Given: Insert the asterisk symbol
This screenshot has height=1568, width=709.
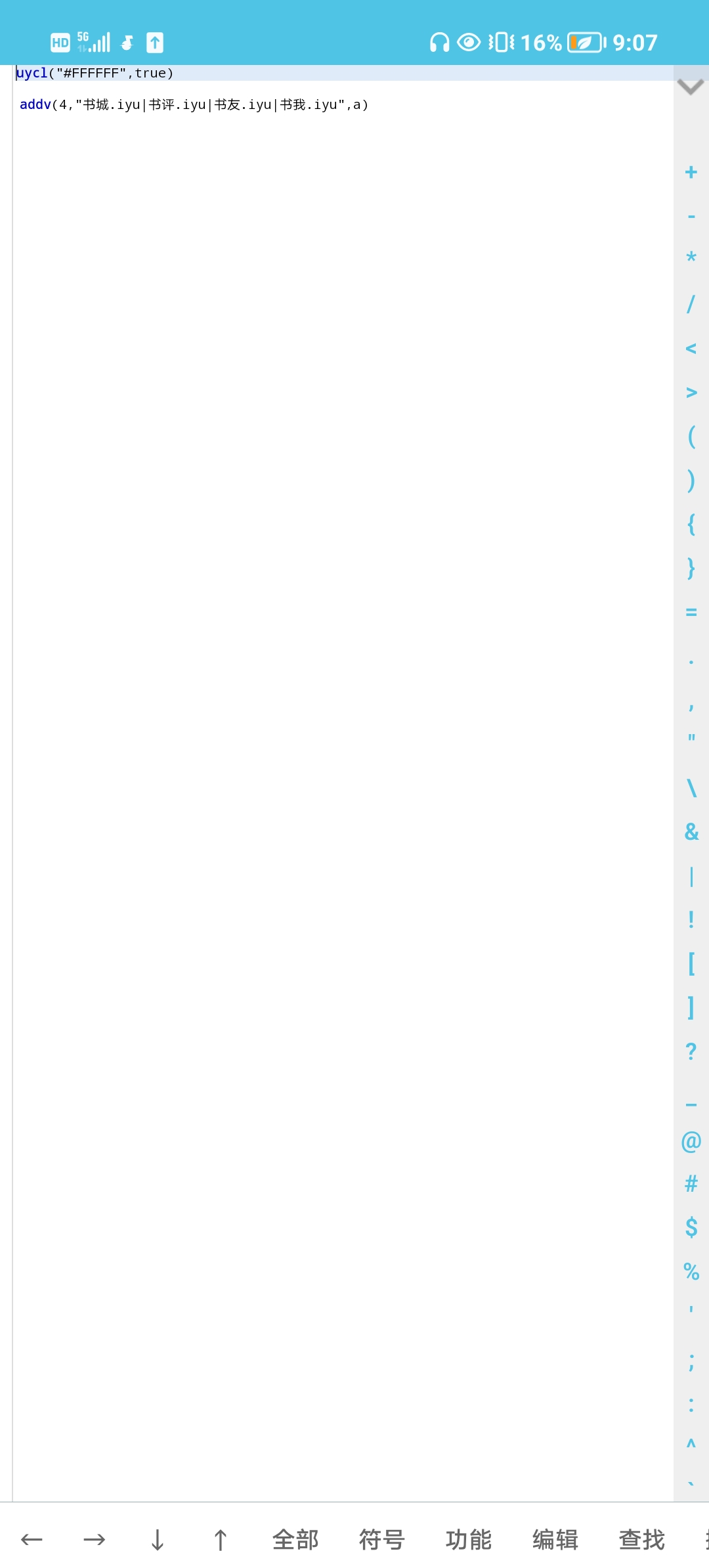Looking at the screenshot, I should click(691, 258).
